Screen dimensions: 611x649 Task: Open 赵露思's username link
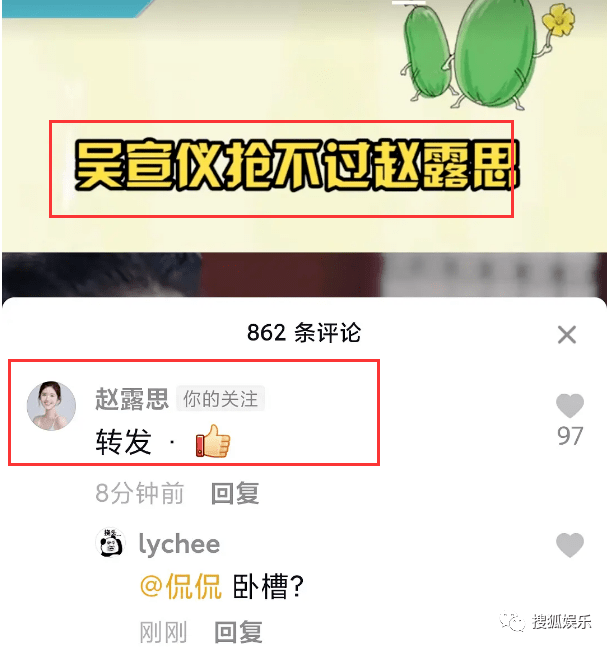[132, 399]
